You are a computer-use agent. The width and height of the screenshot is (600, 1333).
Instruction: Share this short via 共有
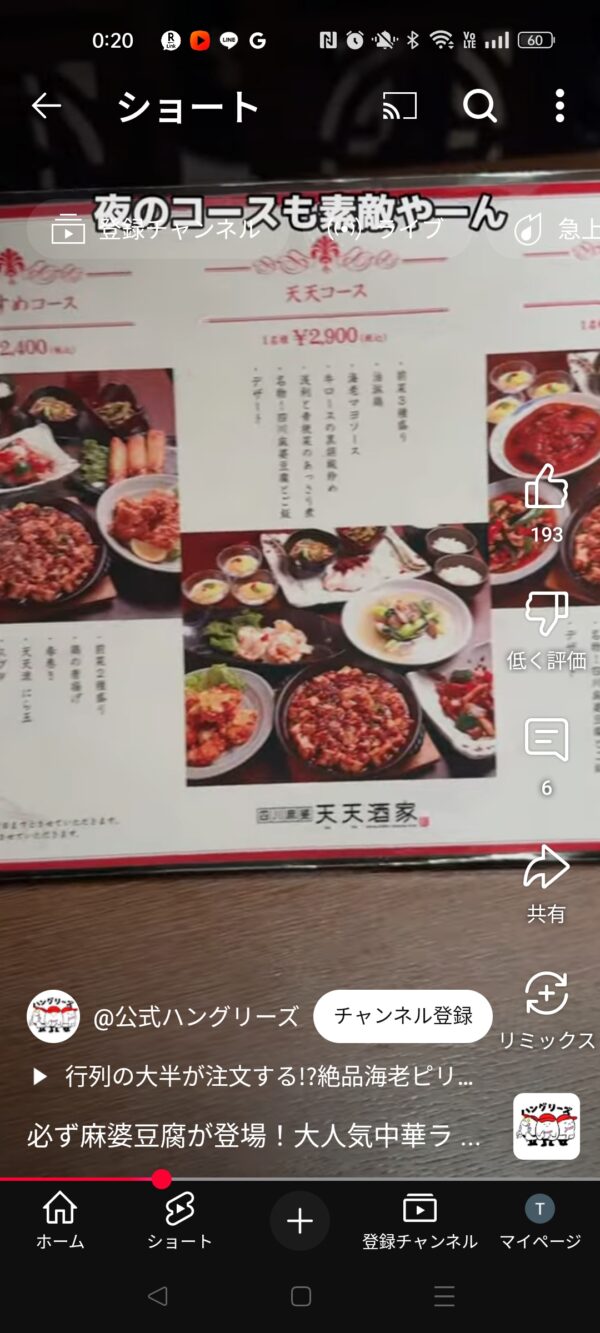[546, 868]
